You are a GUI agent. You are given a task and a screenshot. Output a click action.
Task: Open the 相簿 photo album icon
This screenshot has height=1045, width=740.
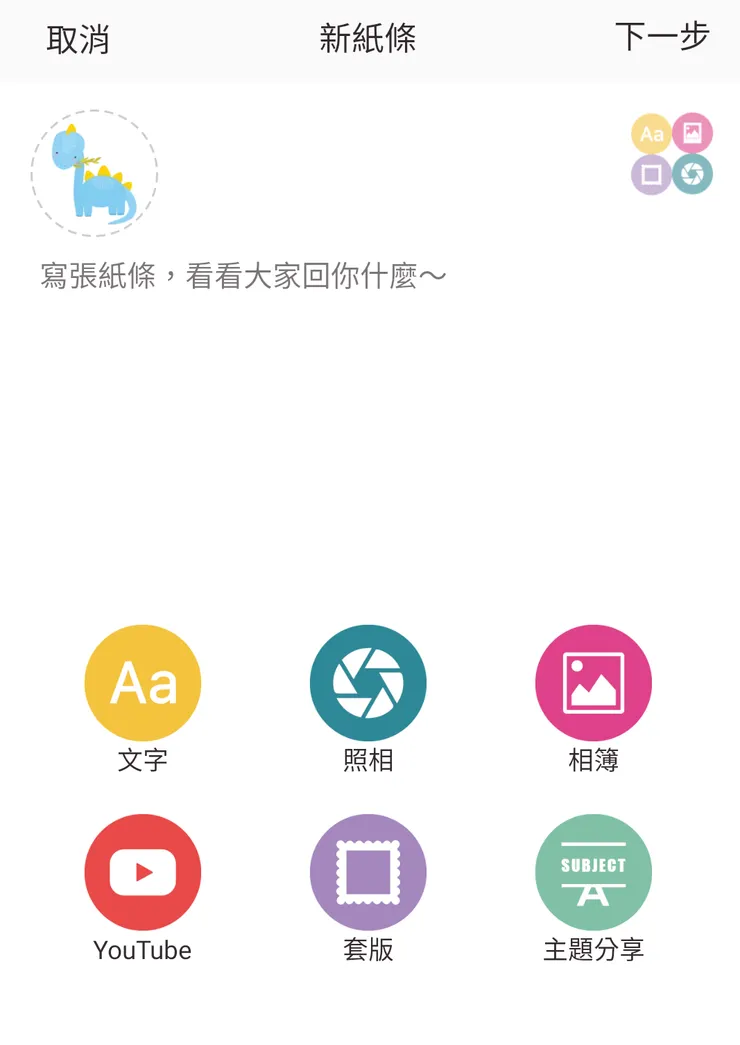pyautogui.click(x=594, y=681)
